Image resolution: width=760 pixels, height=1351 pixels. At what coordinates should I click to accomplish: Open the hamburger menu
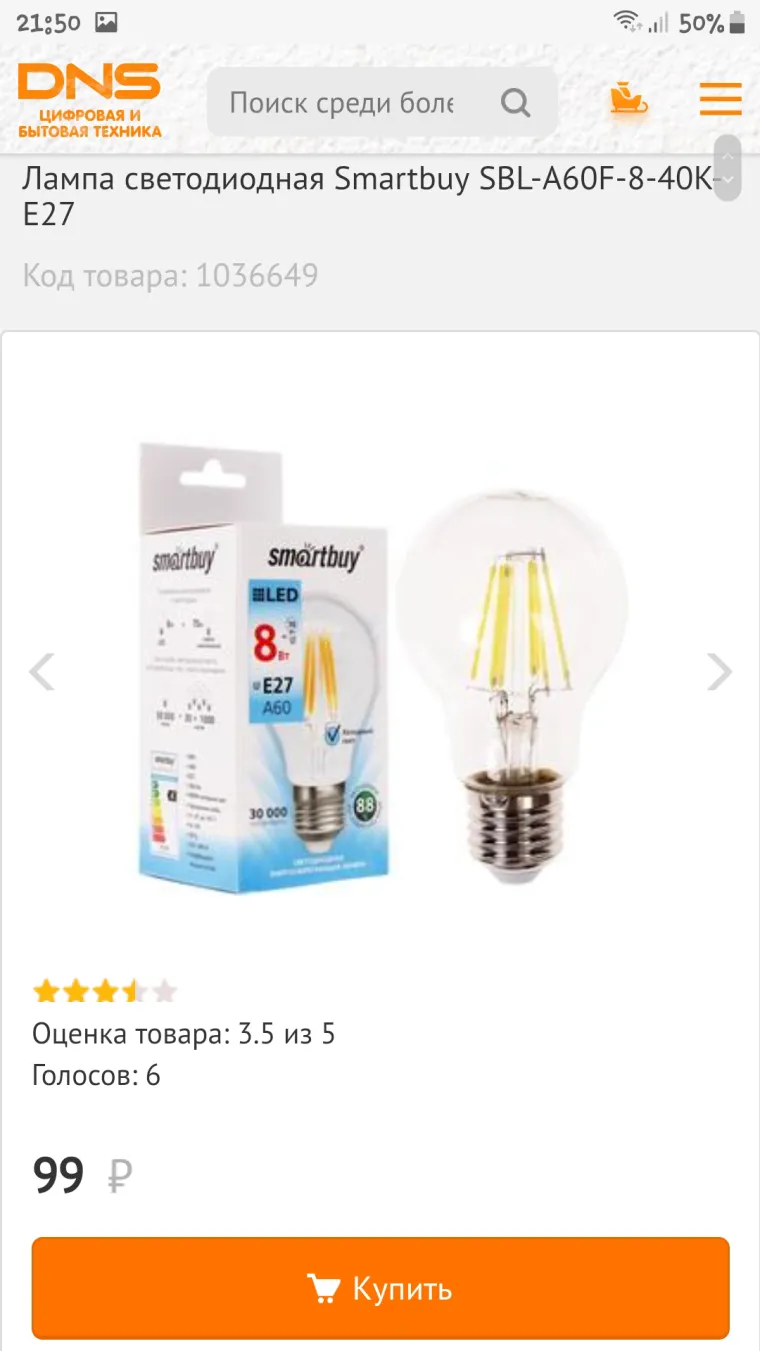(720, 100)
